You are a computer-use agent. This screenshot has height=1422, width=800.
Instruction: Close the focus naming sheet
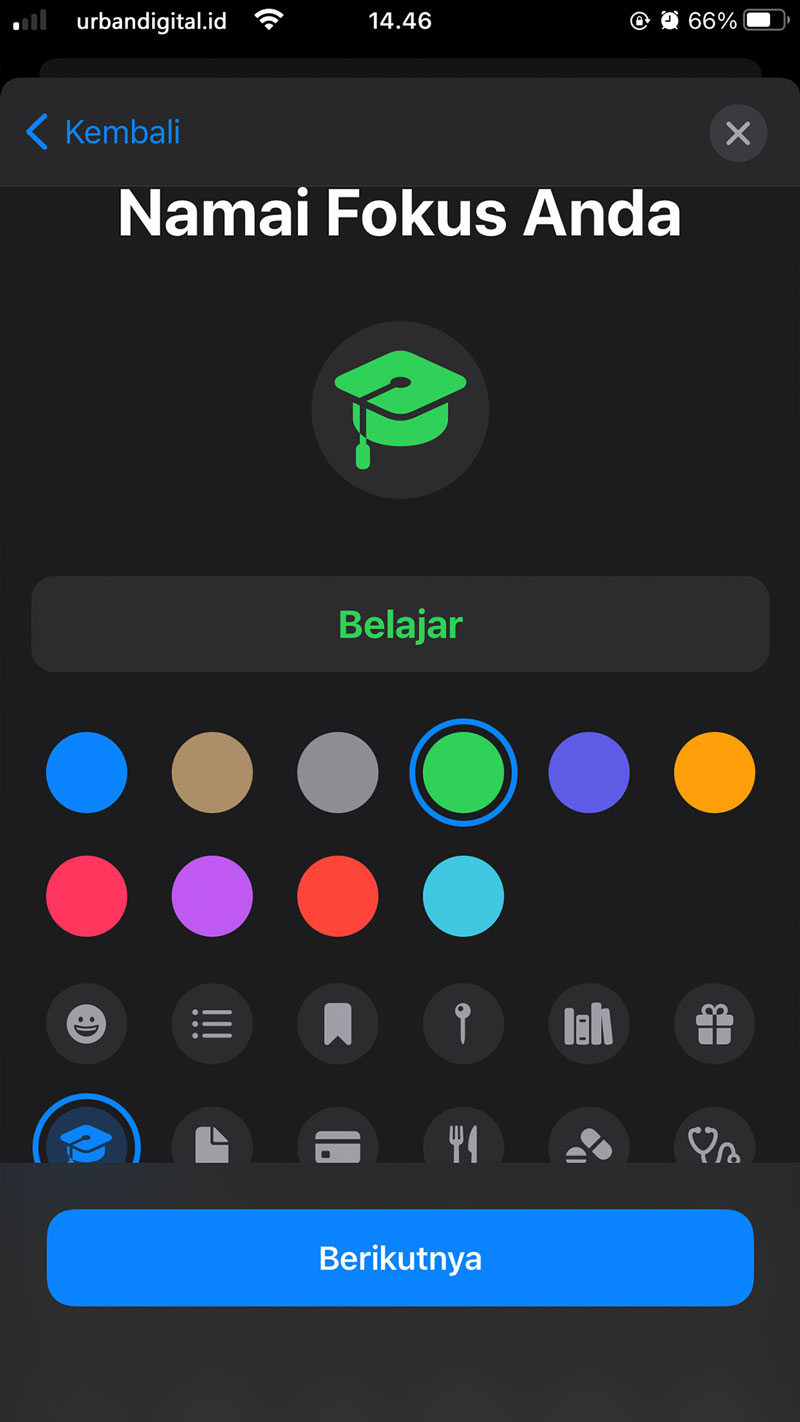tap(738, 133)
